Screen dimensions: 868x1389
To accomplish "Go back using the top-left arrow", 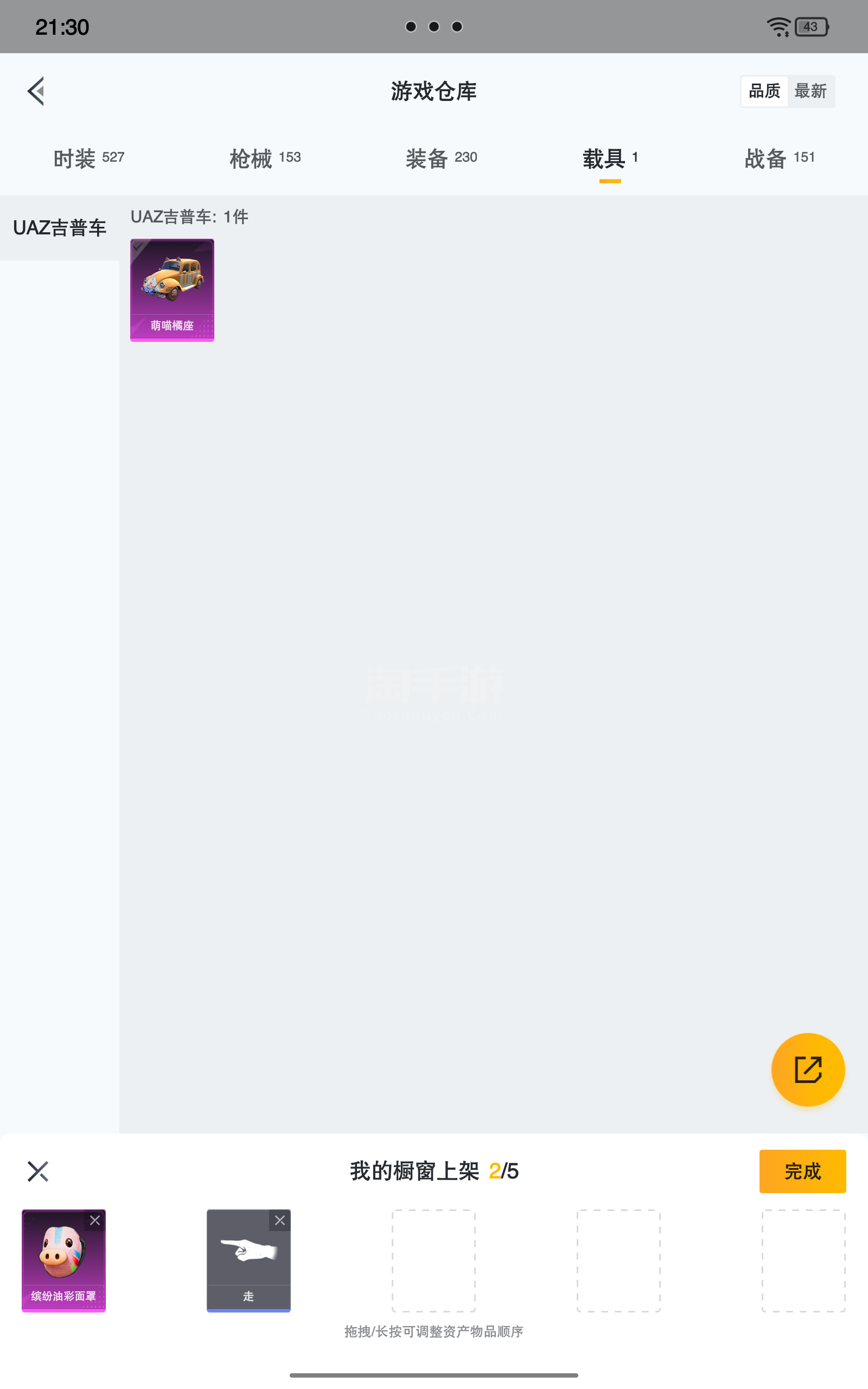I will [x=36, y=91].
